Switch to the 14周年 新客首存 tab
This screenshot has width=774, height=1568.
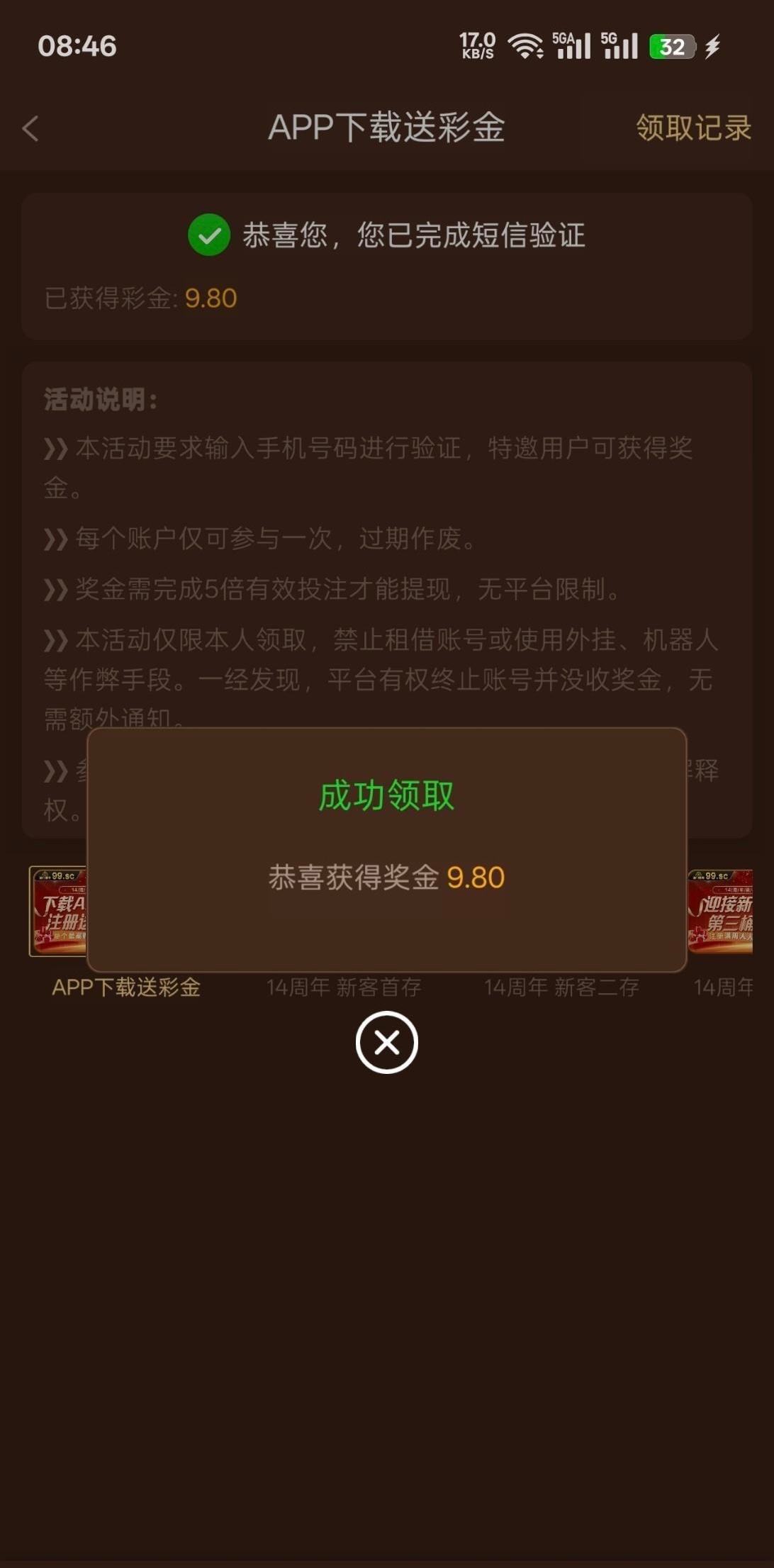344,986
